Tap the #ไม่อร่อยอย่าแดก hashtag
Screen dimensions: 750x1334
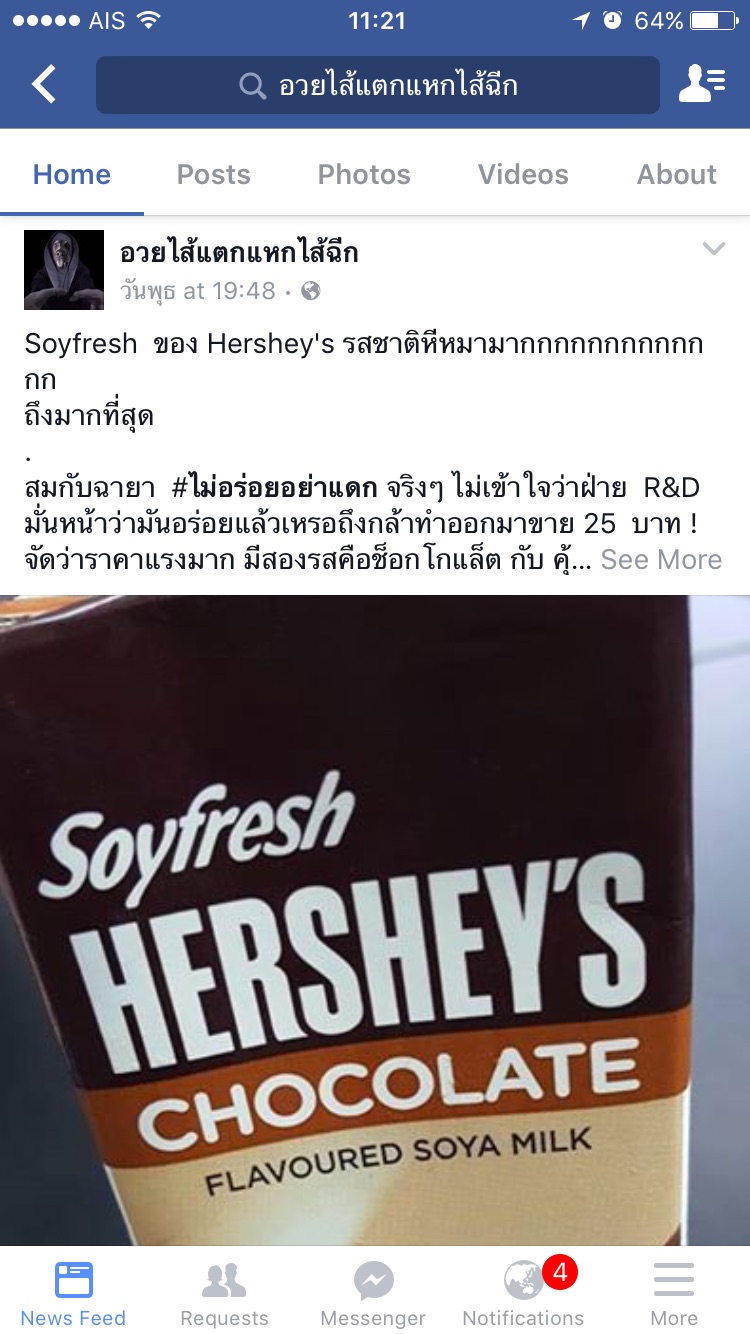pos(274,488)
